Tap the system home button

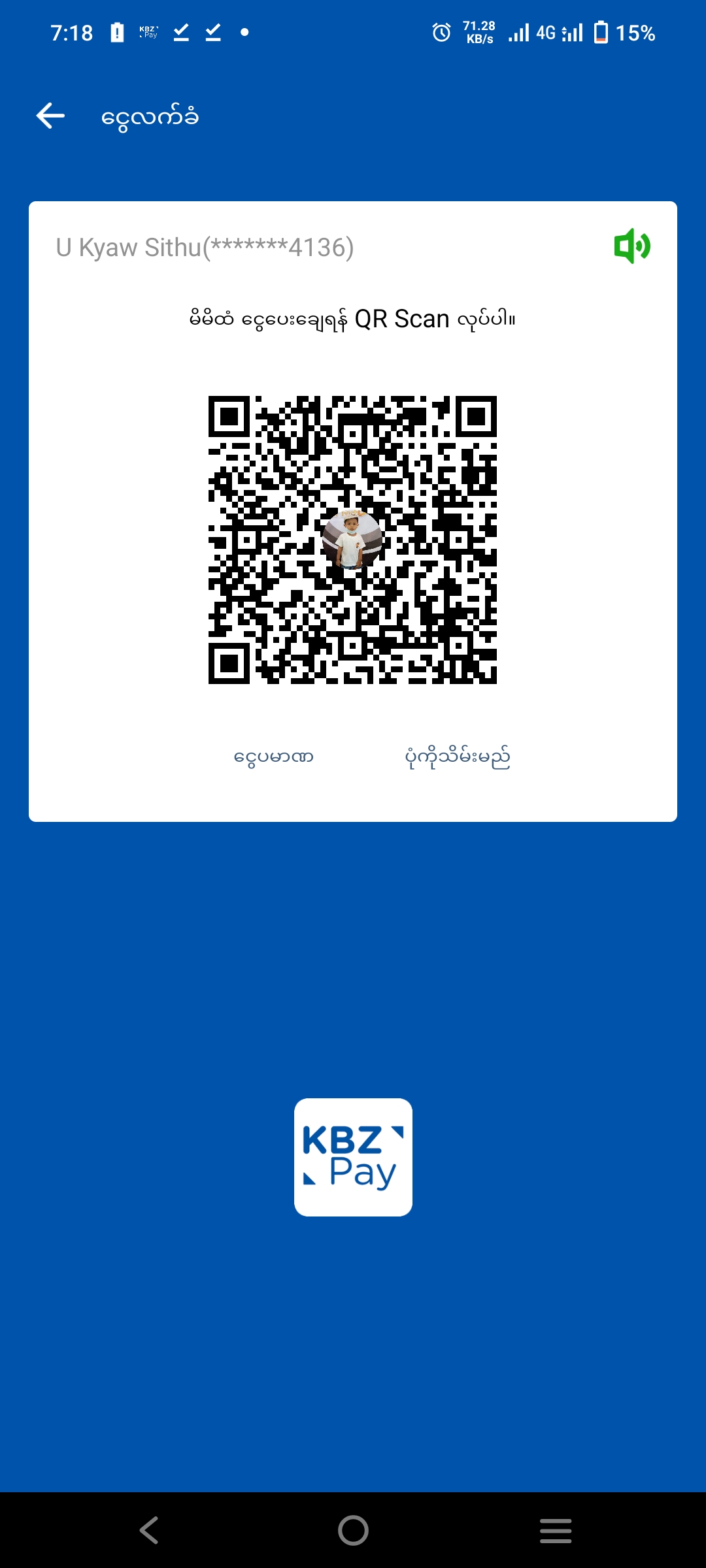[353, 1530]
